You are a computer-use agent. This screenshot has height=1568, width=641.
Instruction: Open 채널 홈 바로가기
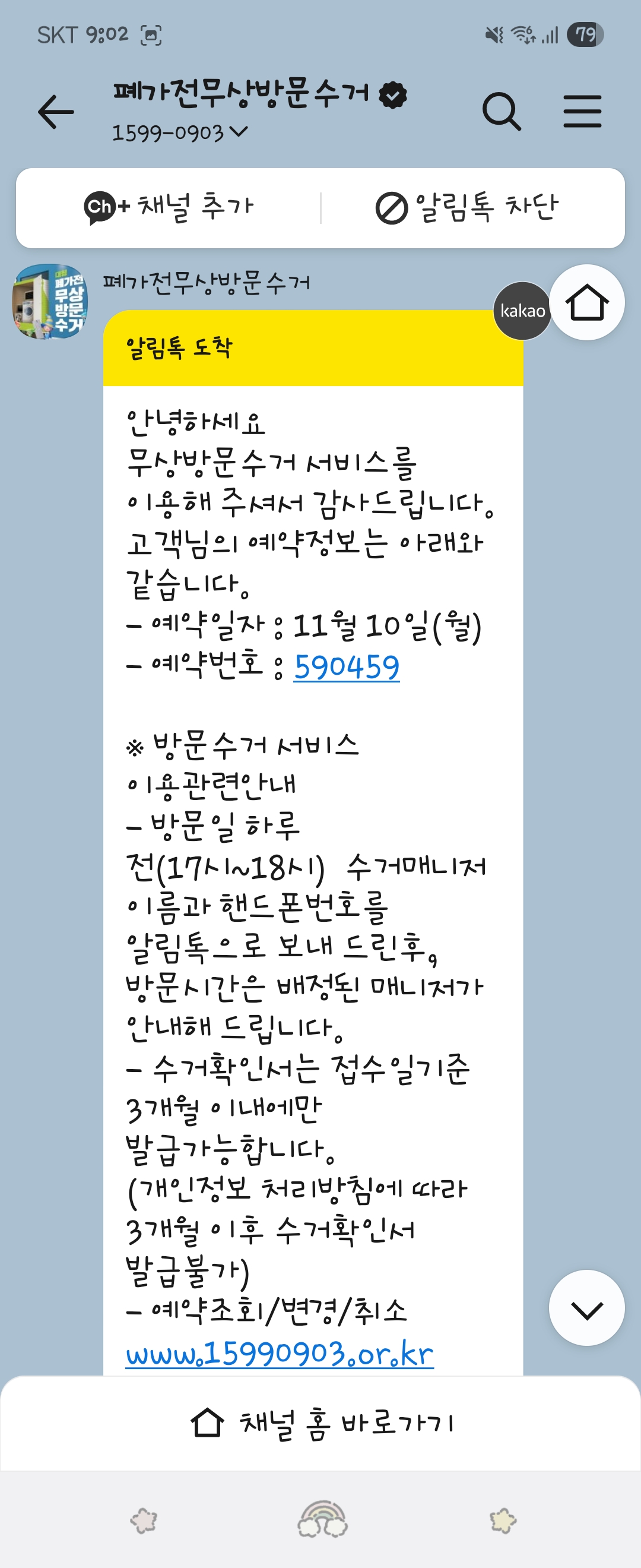point(320,1423)
